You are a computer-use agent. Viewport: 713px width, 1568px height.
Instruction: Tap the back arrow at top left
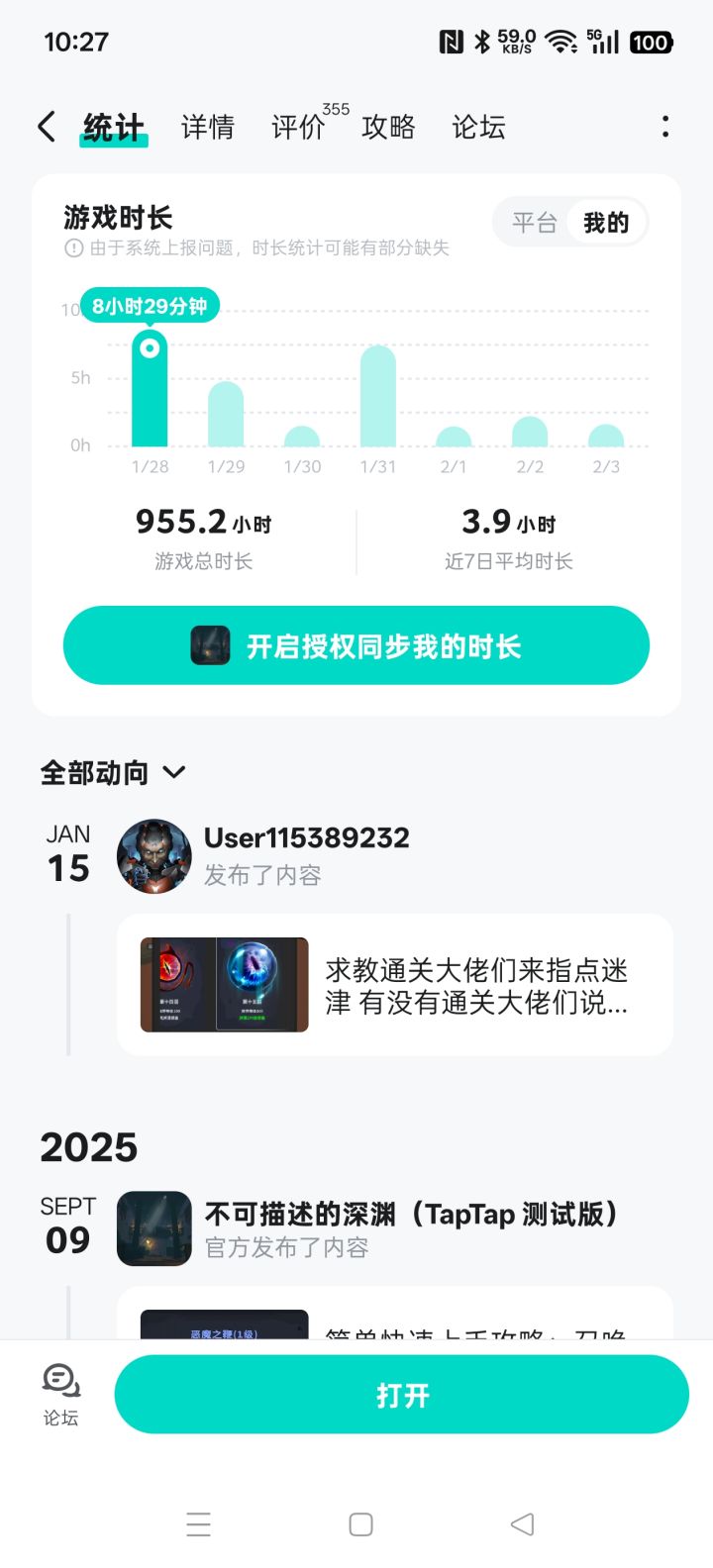(x=45, y=127)
